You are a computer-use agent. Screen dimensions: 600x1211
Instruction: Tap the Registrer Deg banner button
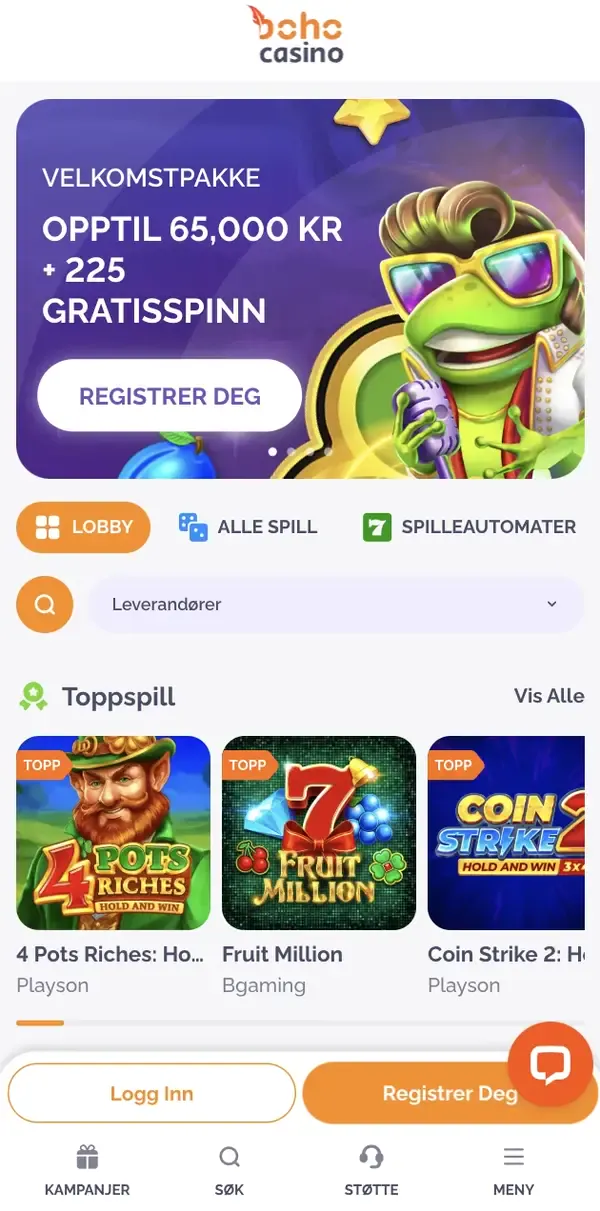169,396
